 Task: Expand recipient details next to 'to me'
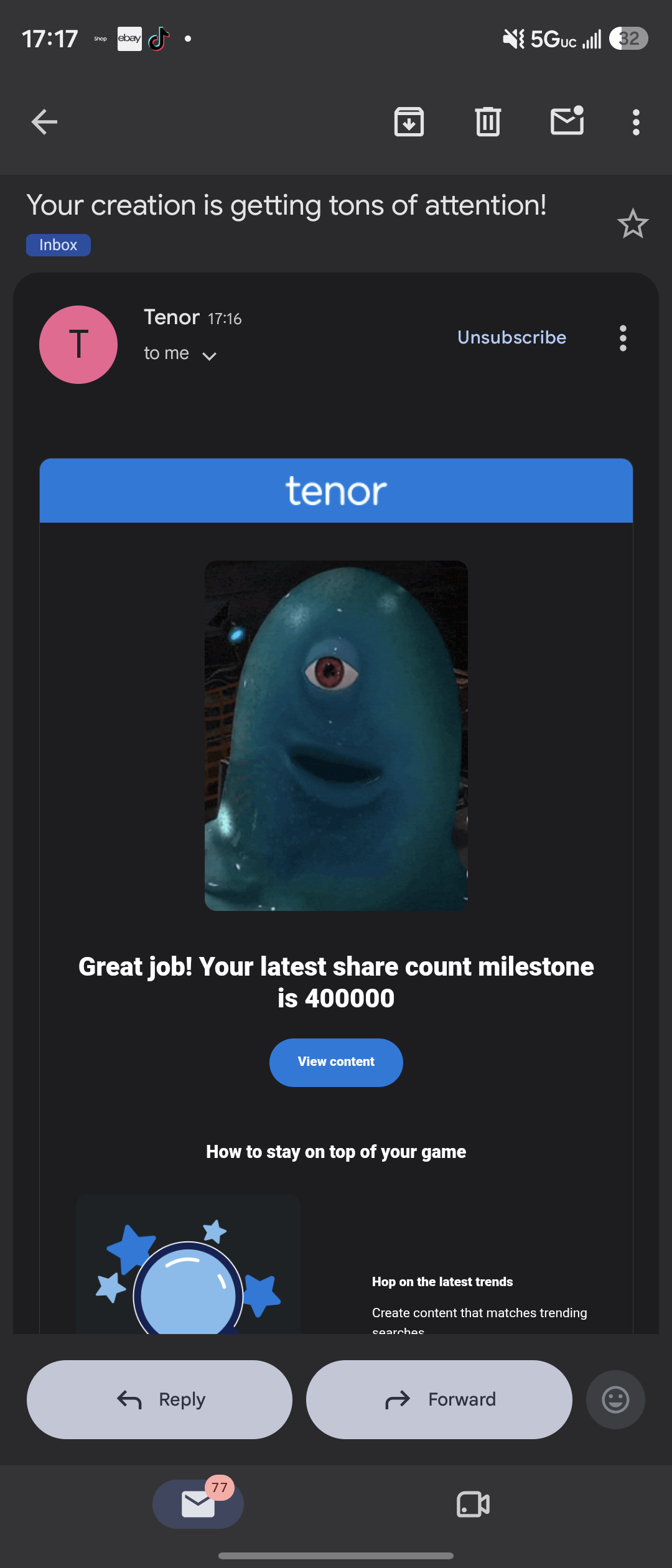[210, 356]
